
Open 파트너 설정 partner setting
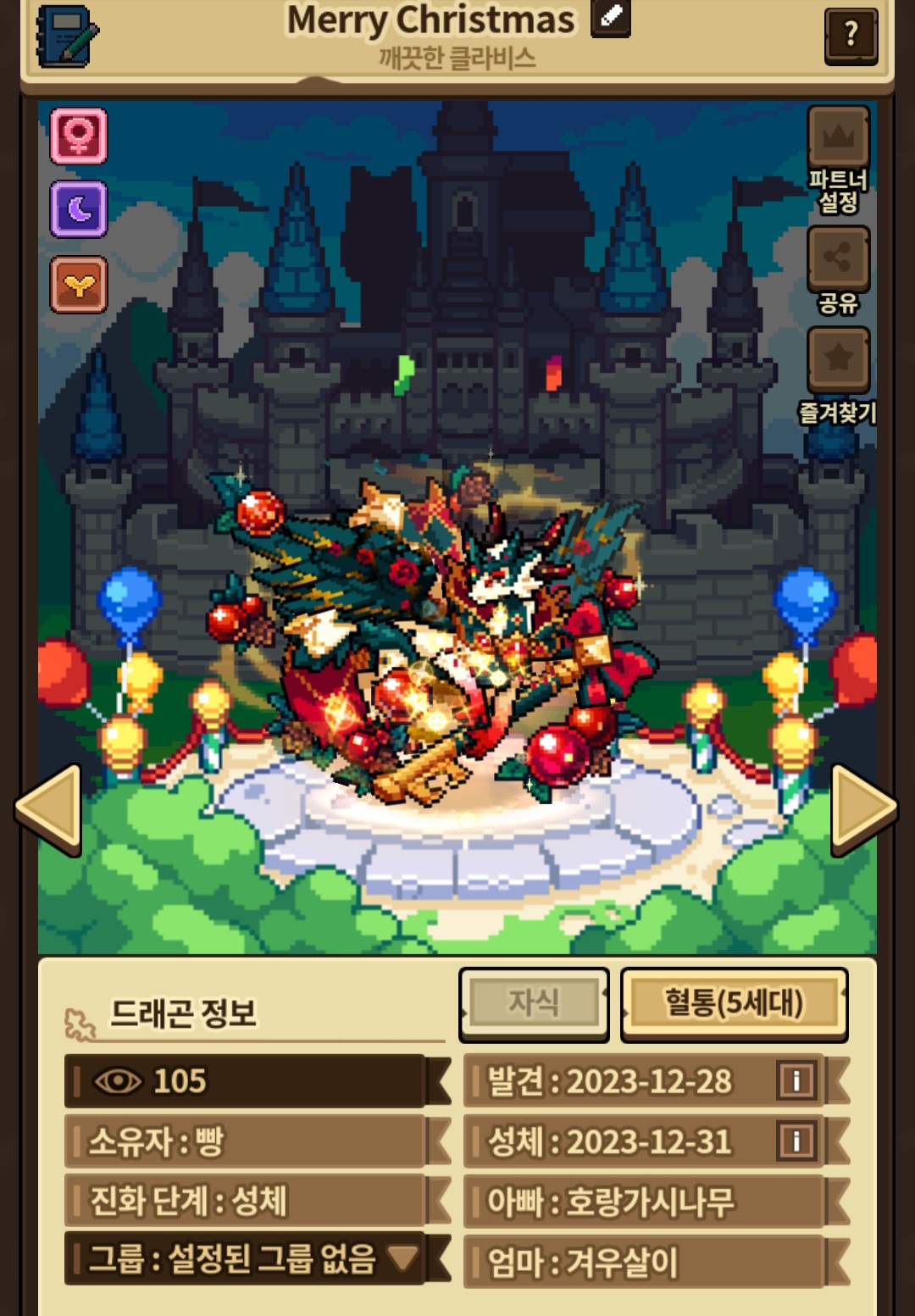tap(838, 139)
